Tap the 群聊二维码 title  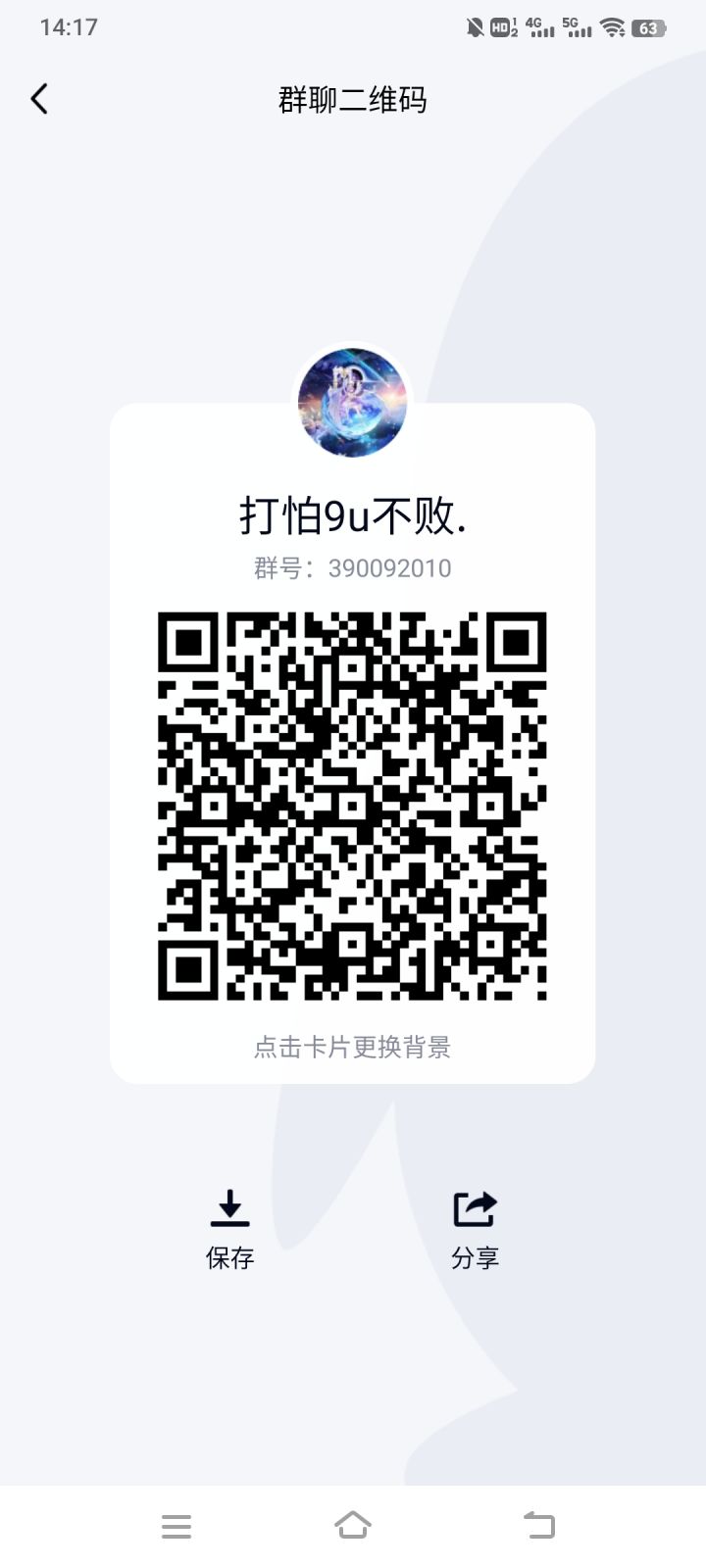353,99
